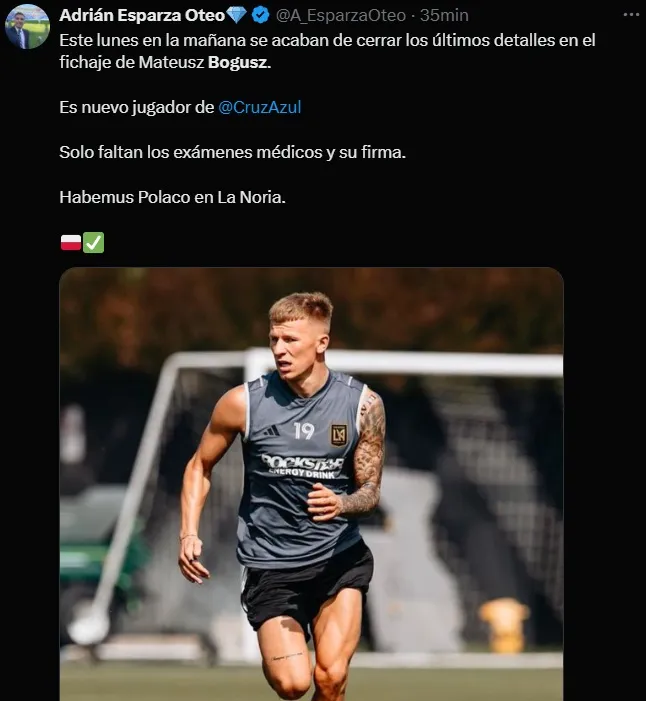Open the author name Adrián Esparza Oteo

coord(141,15)
